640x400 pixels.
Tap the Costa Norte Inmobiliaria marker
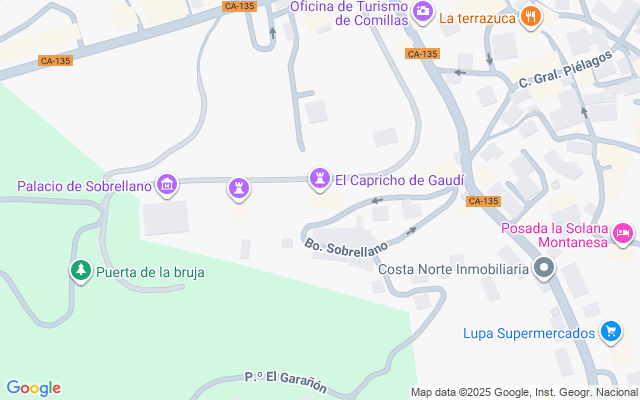tap(544, 268)
